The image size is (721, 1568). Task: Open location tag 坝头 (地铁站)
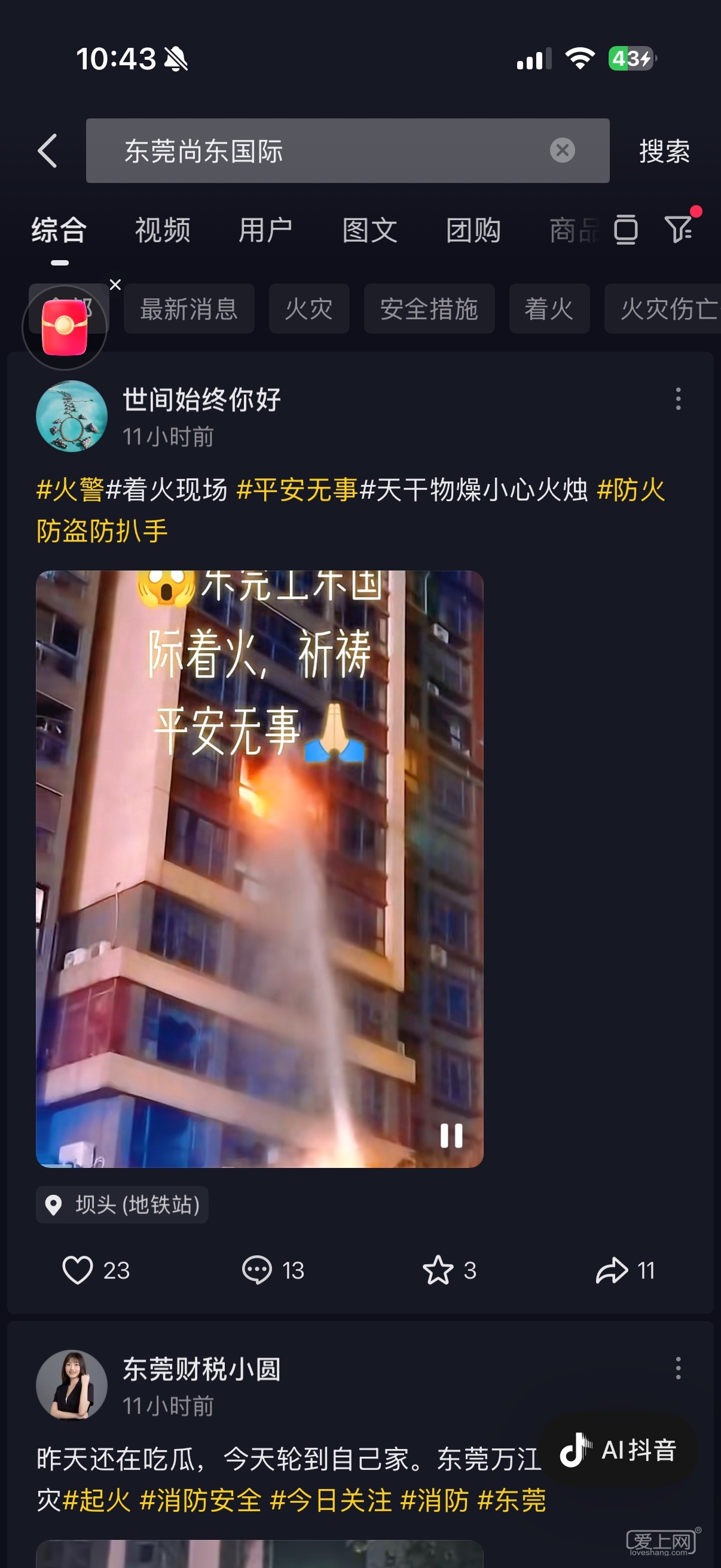[123, 1204]
